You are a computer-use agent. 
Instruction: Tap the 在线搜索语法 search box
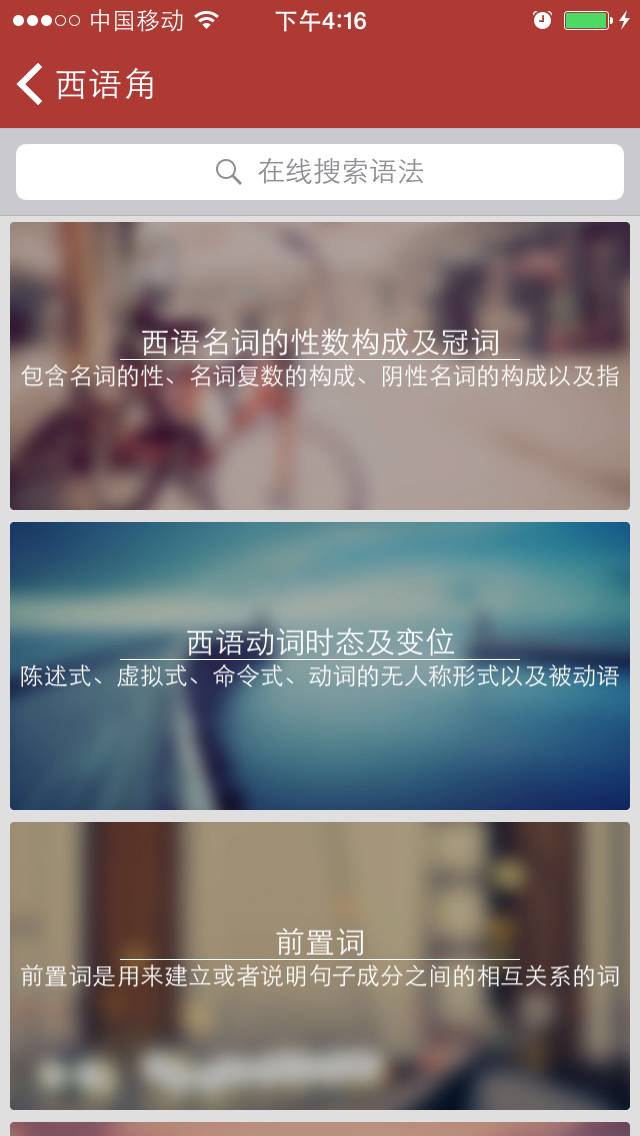point(320,172)
